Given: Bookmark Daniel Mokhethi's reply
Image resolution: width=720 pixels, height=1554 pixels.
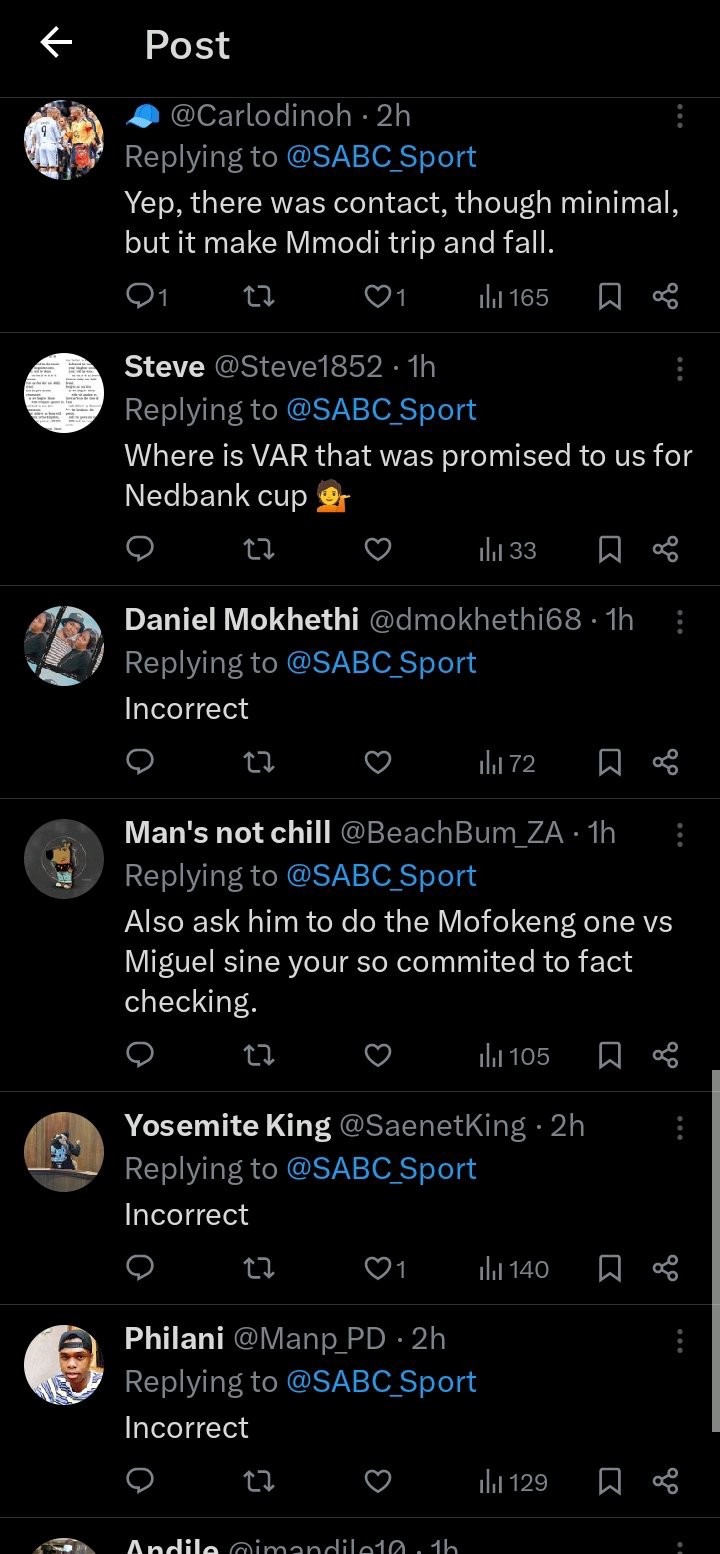Looking at the screenshot, I should tap(610, 764).
